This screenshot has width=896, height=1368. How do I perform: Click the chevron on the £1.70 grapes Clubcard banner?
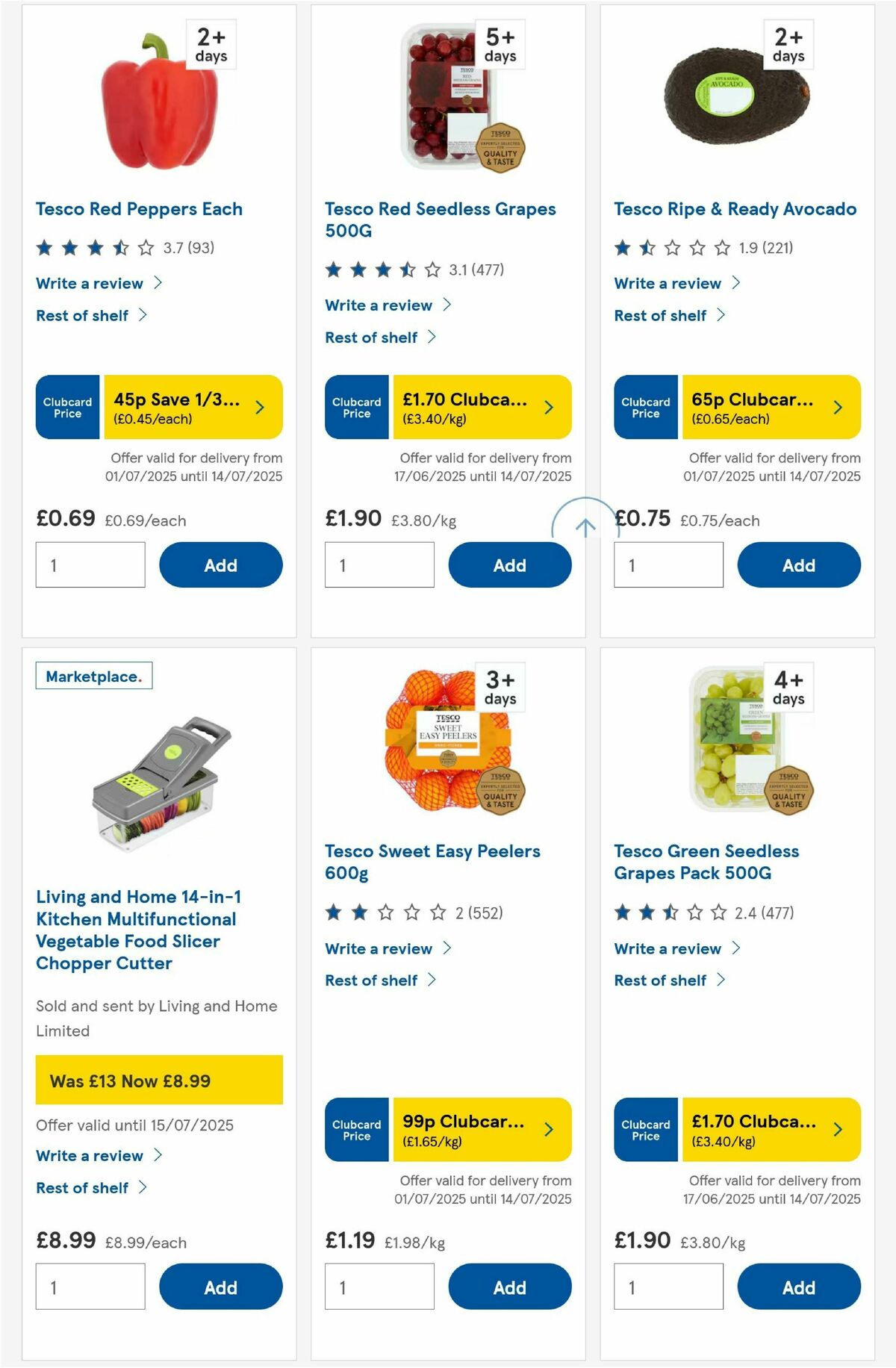click(548, 407)
